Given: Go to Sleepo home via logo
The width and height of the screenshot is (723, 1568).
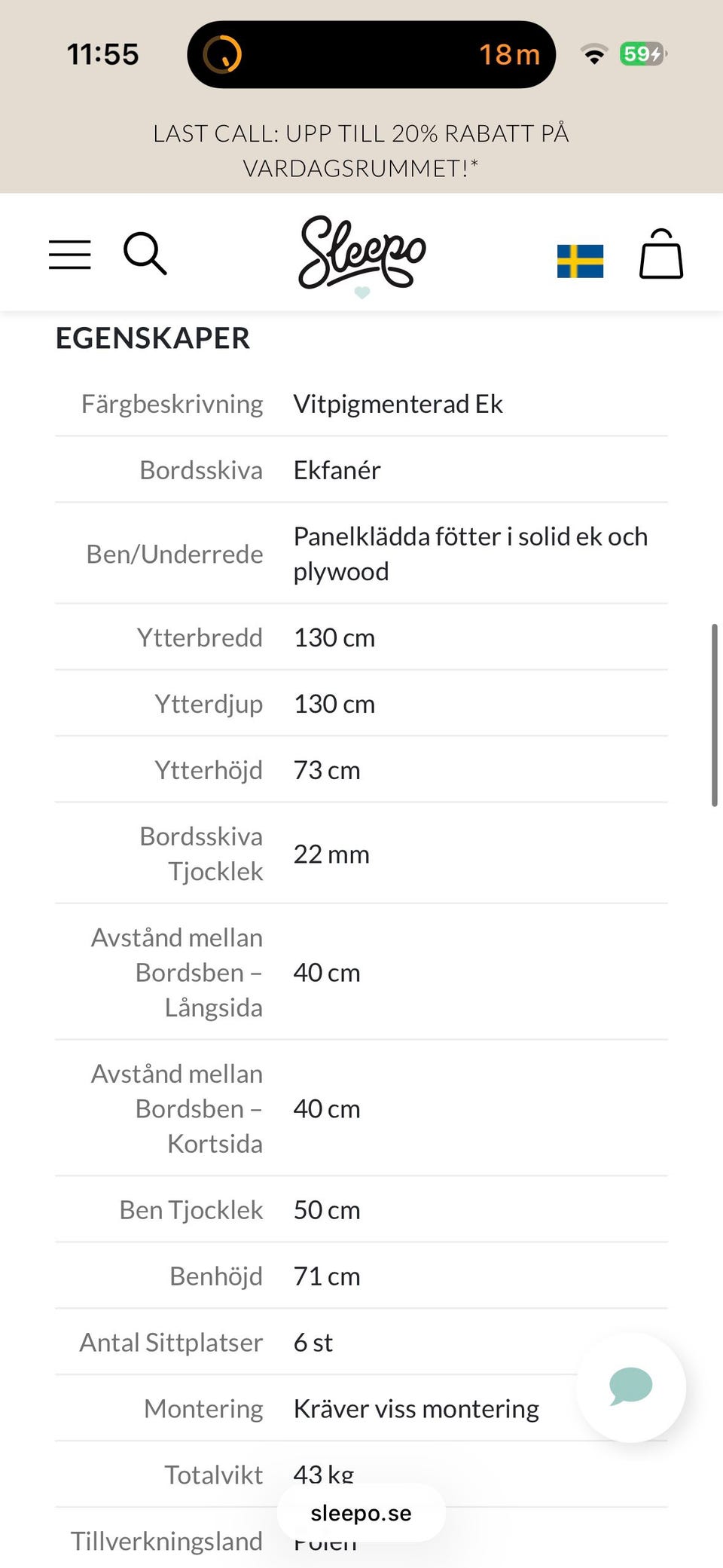Looking at the screenshot, I should point(362,254).
